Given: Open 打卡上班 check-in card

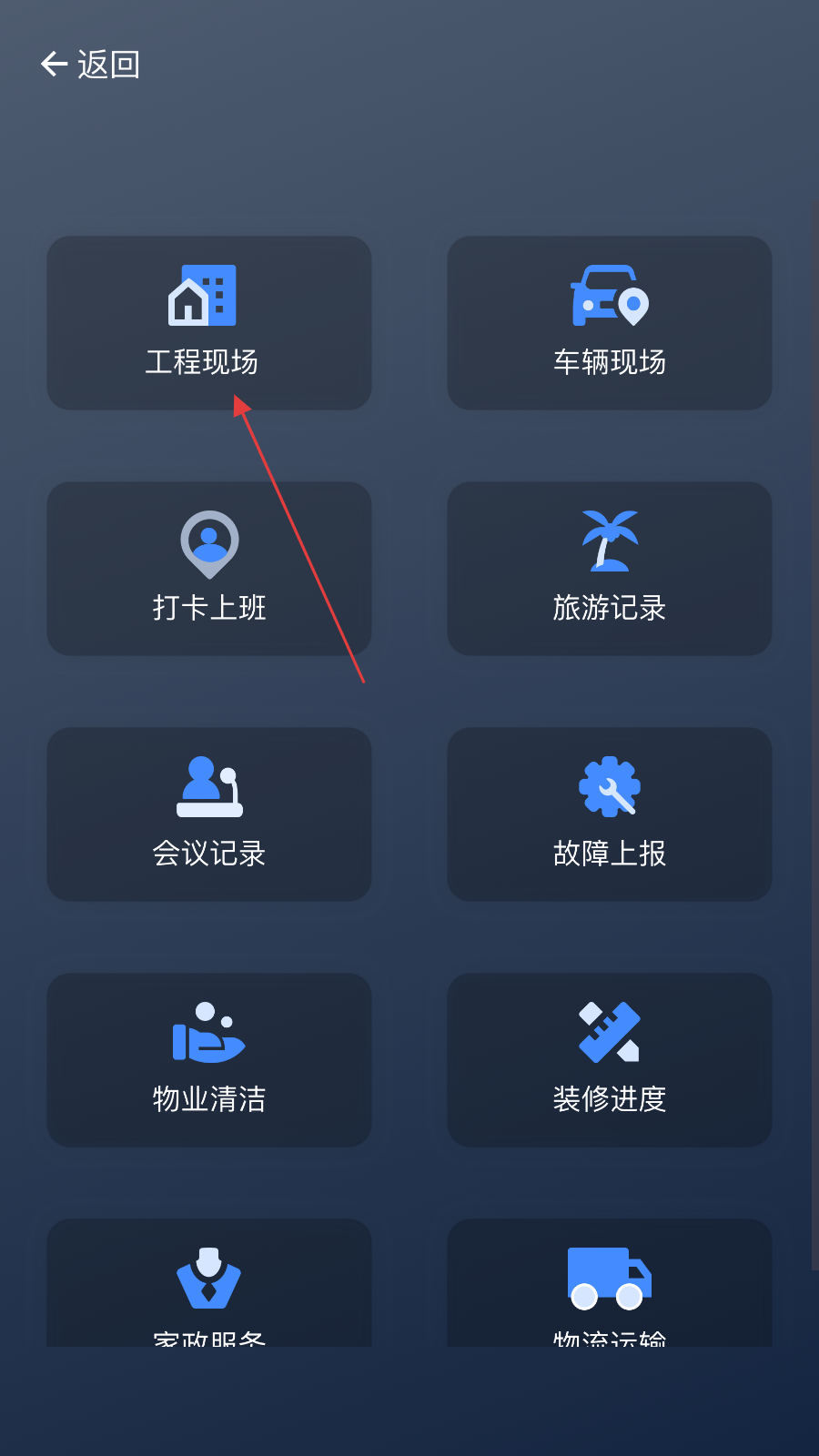Looking at the screenshot, I should (209, 569).
